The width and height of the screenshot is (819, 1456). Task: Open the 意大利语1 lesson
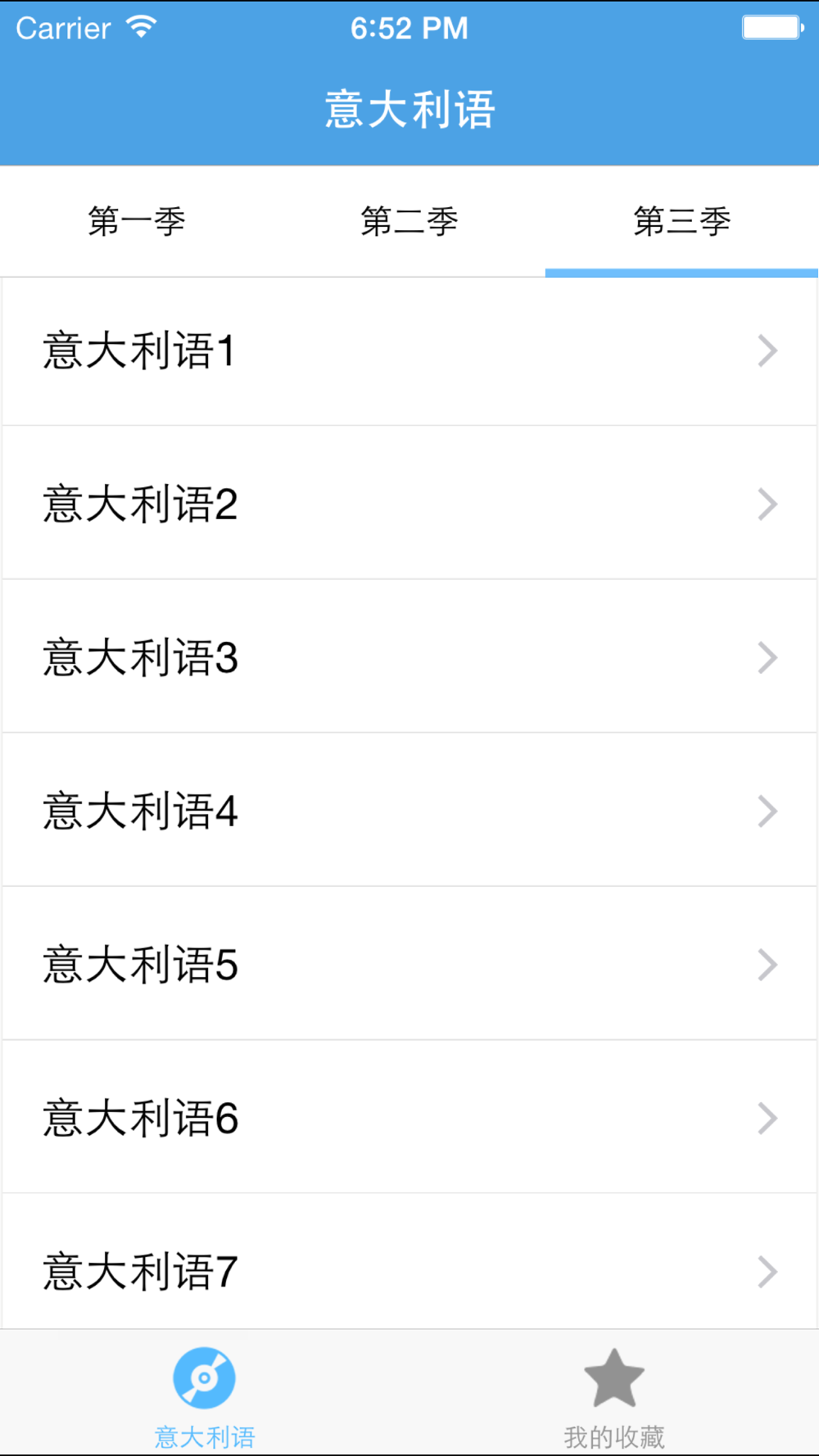409,350
